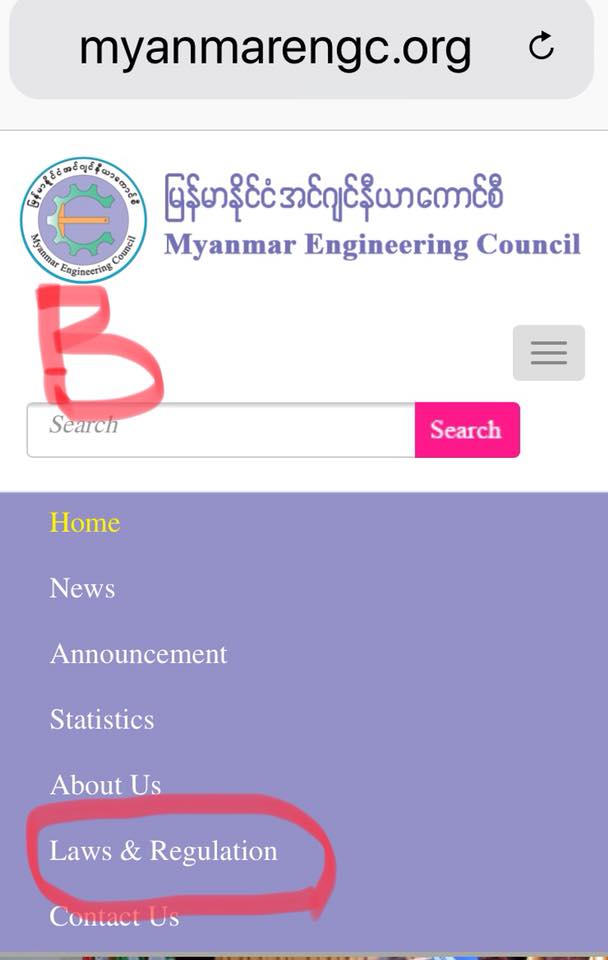View the Statistics page
608x960 pixels.
point(102,720)
